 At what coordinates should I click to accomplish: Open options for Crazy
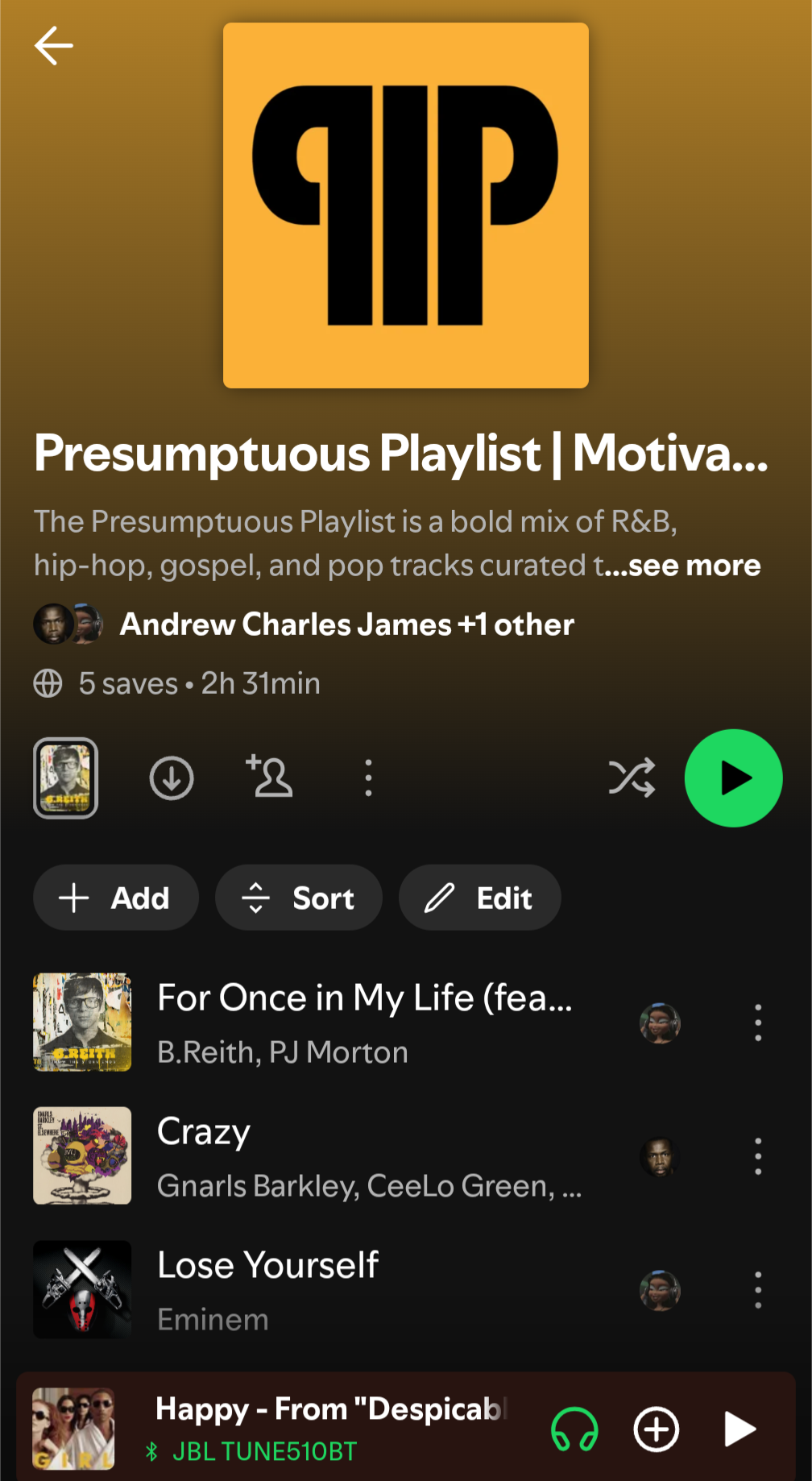(x=758, y=1156)
